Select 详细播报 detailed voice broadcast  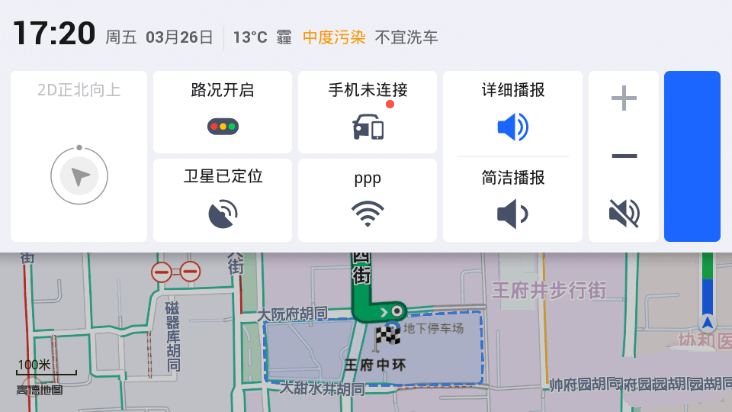pyautogui.click(x=512, y=113)
